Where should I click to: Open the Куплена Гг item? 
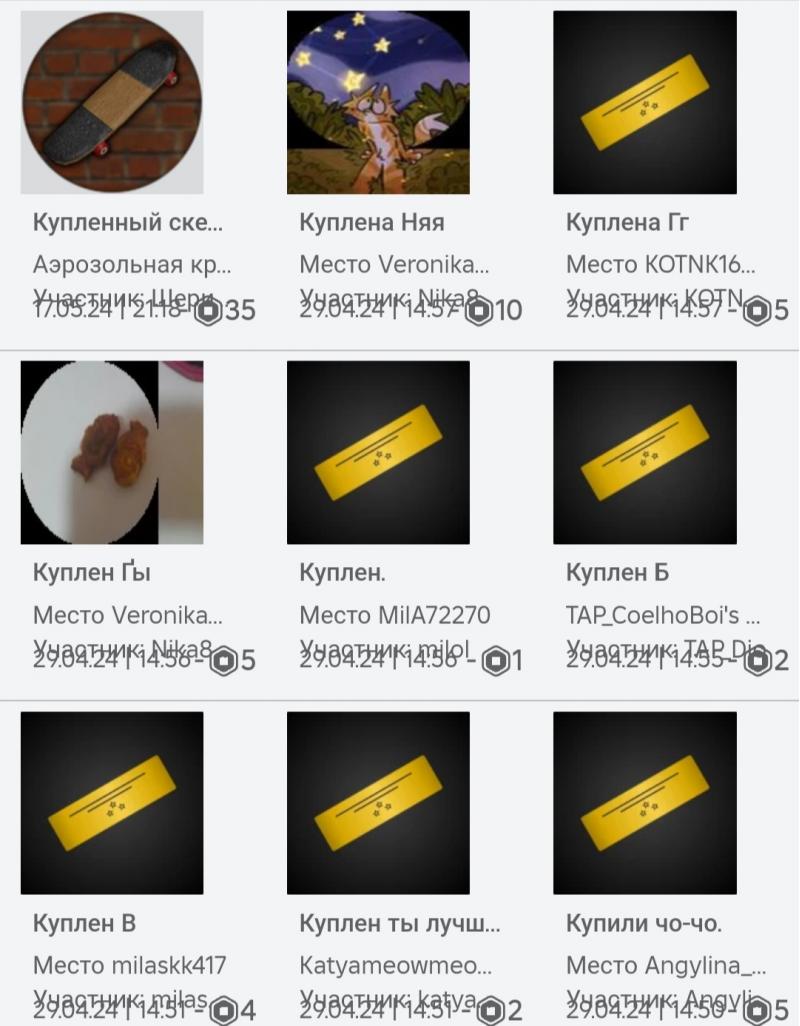pos(645,102)
